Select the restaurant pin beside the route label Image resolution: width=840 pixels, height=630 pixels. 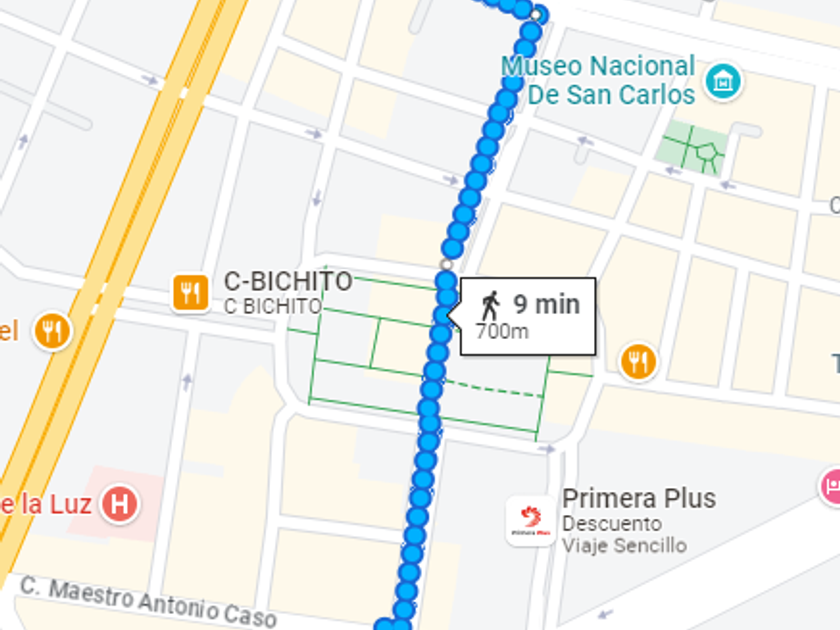[637, 361]
